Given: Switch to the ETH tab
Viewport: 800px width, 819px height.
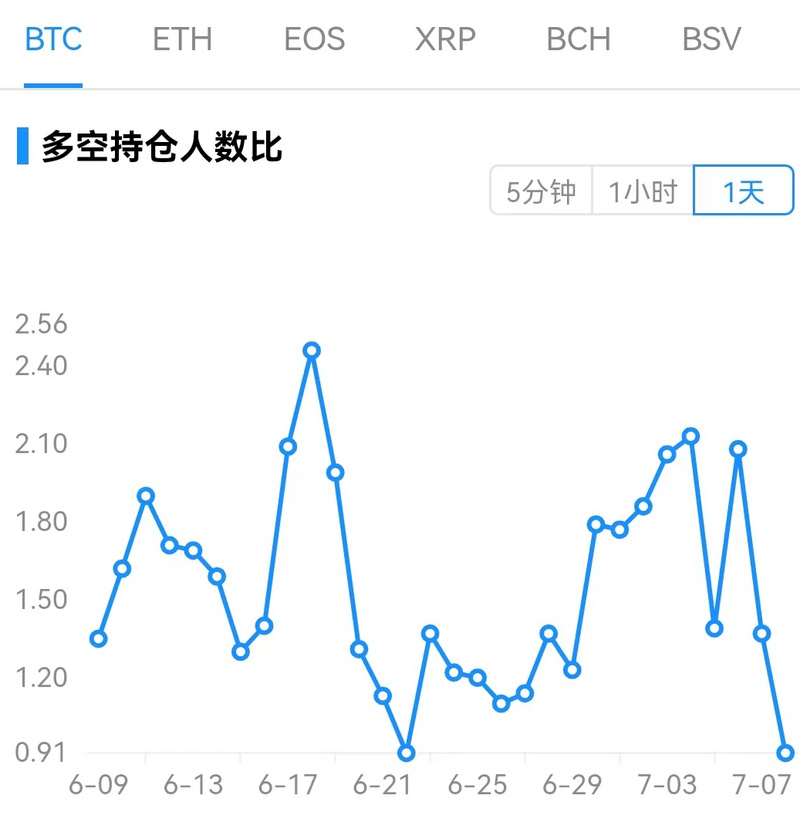Looking at the screenshot, I should [181, 39].
